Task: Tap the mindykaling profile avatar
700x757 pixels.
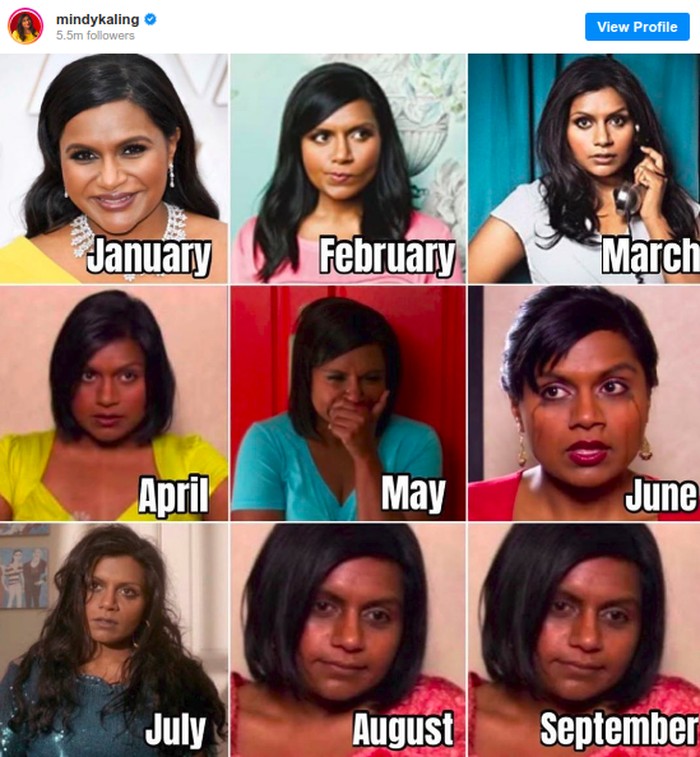Action: (x=26, y=27)
